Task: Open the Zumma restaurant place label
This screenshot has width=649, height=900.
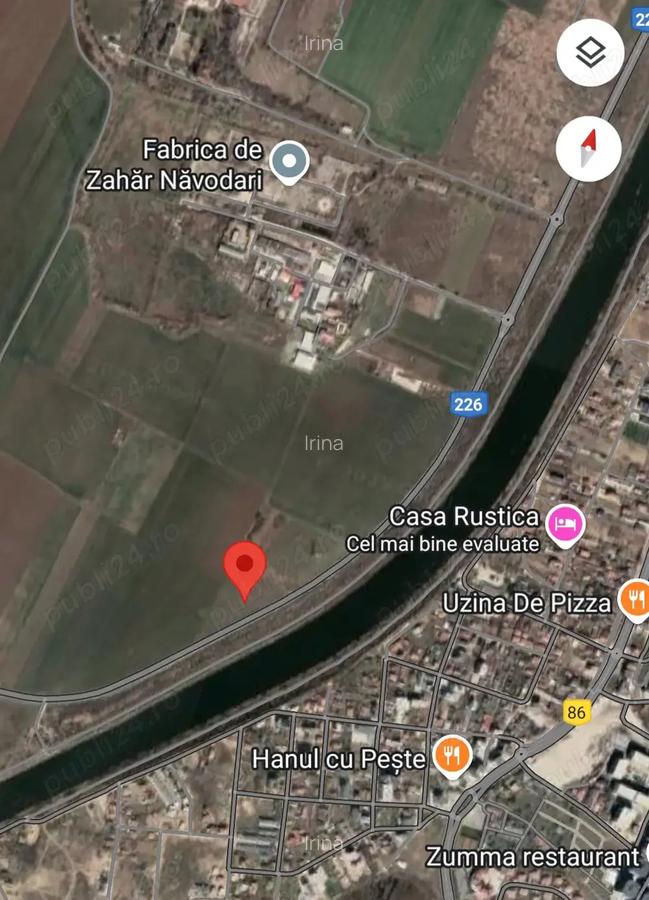Action: (x=532, y=856)
